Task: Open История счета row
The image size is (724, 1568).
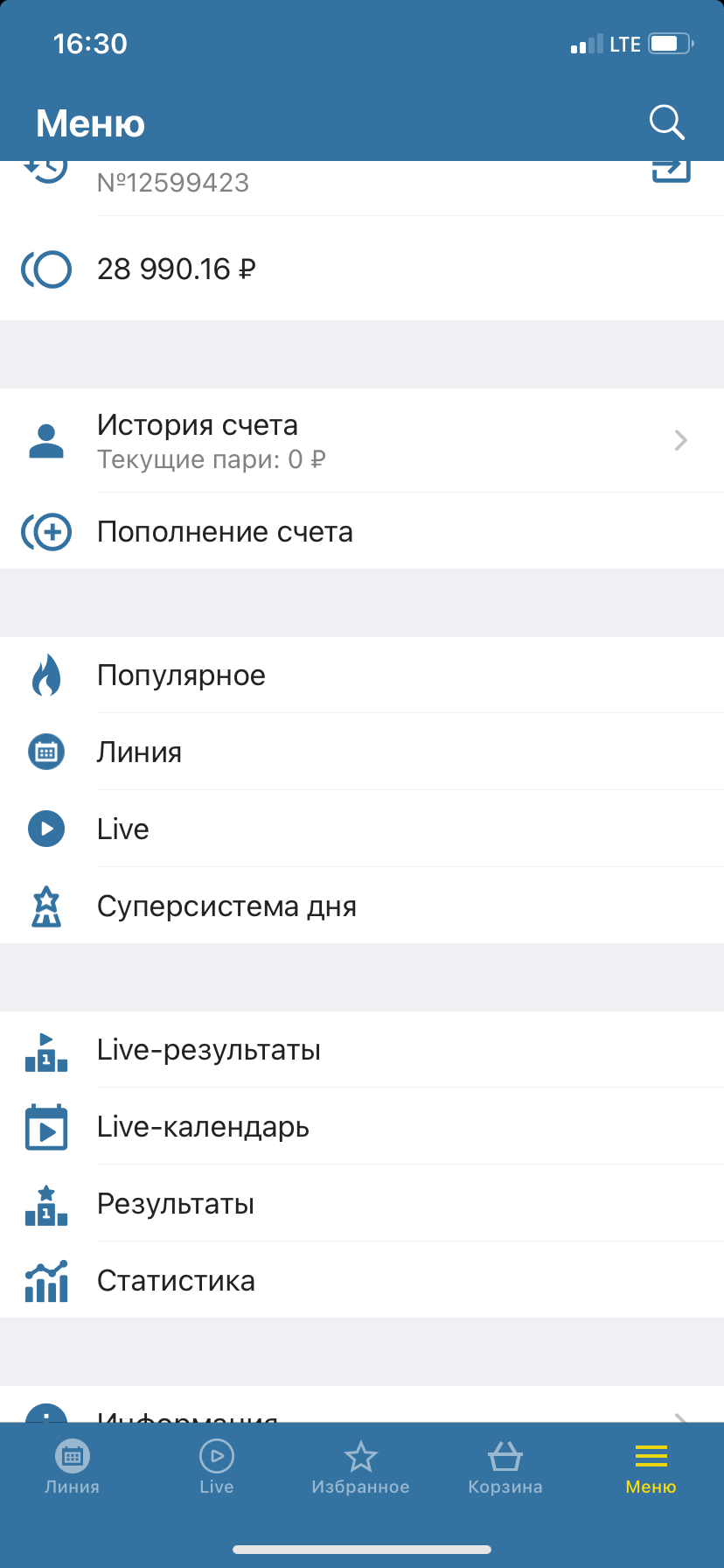Action: pos(362,440)
